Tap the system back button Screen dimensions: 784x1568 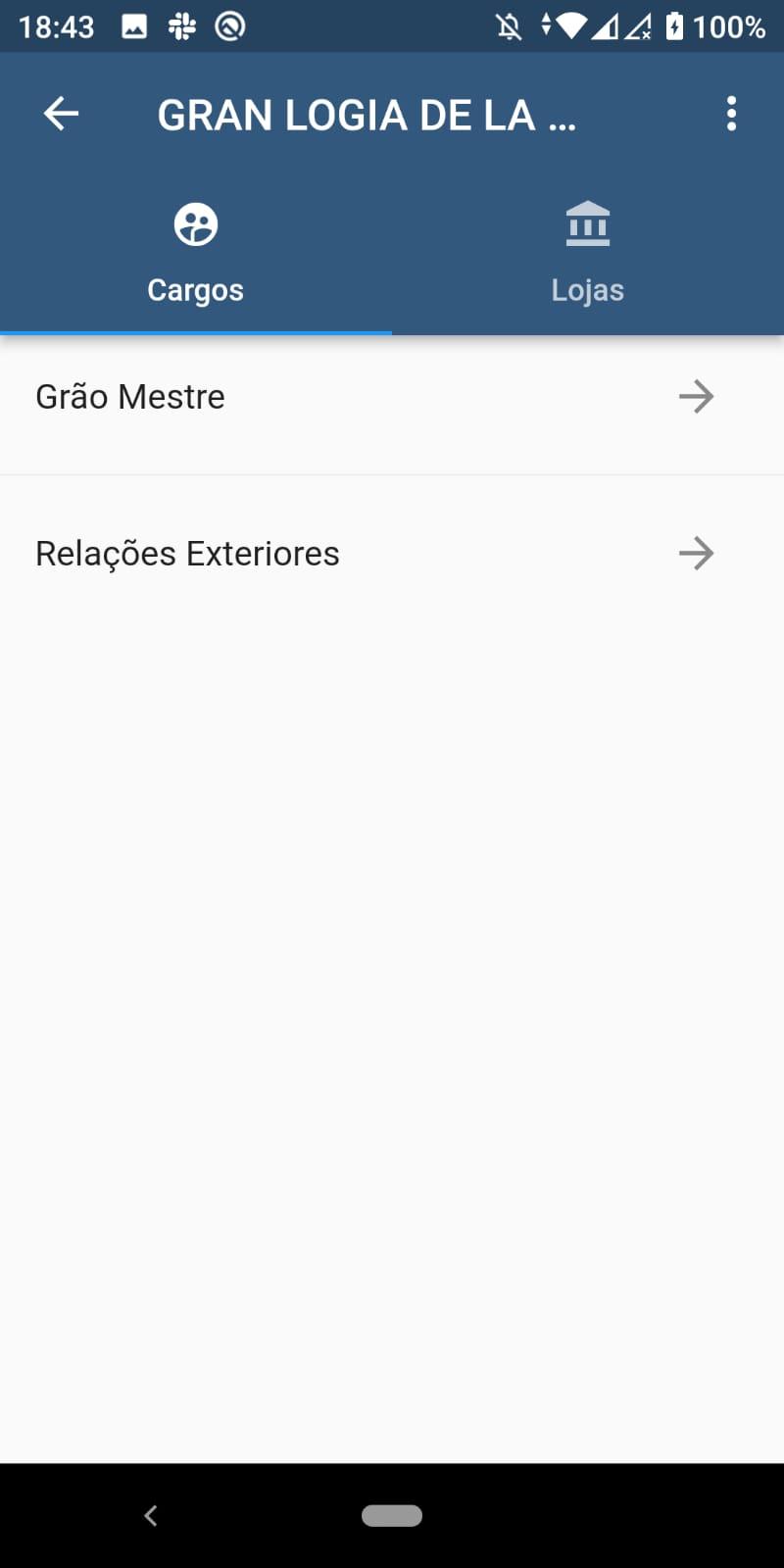[151, 1515]
